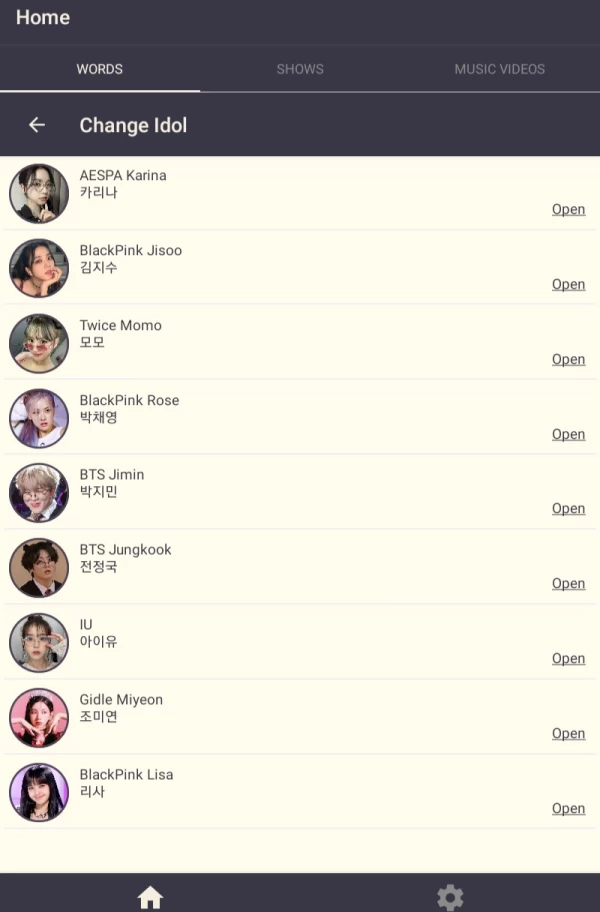Switch to the Music Videos tab

(x=500, y=69)
